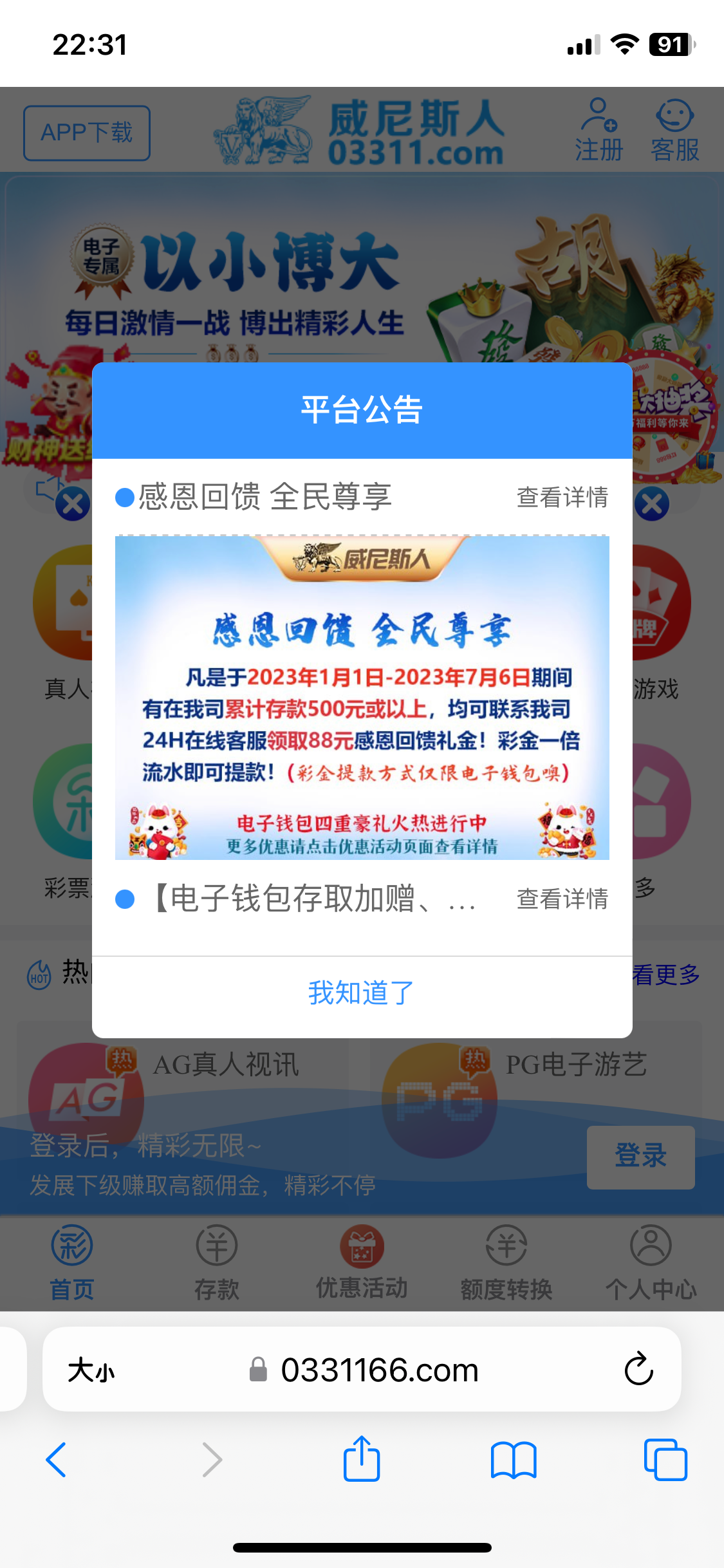View details of 感恩回馈 全民尊享 notice
Viewport: 724px width, 1568px height.
562,497
